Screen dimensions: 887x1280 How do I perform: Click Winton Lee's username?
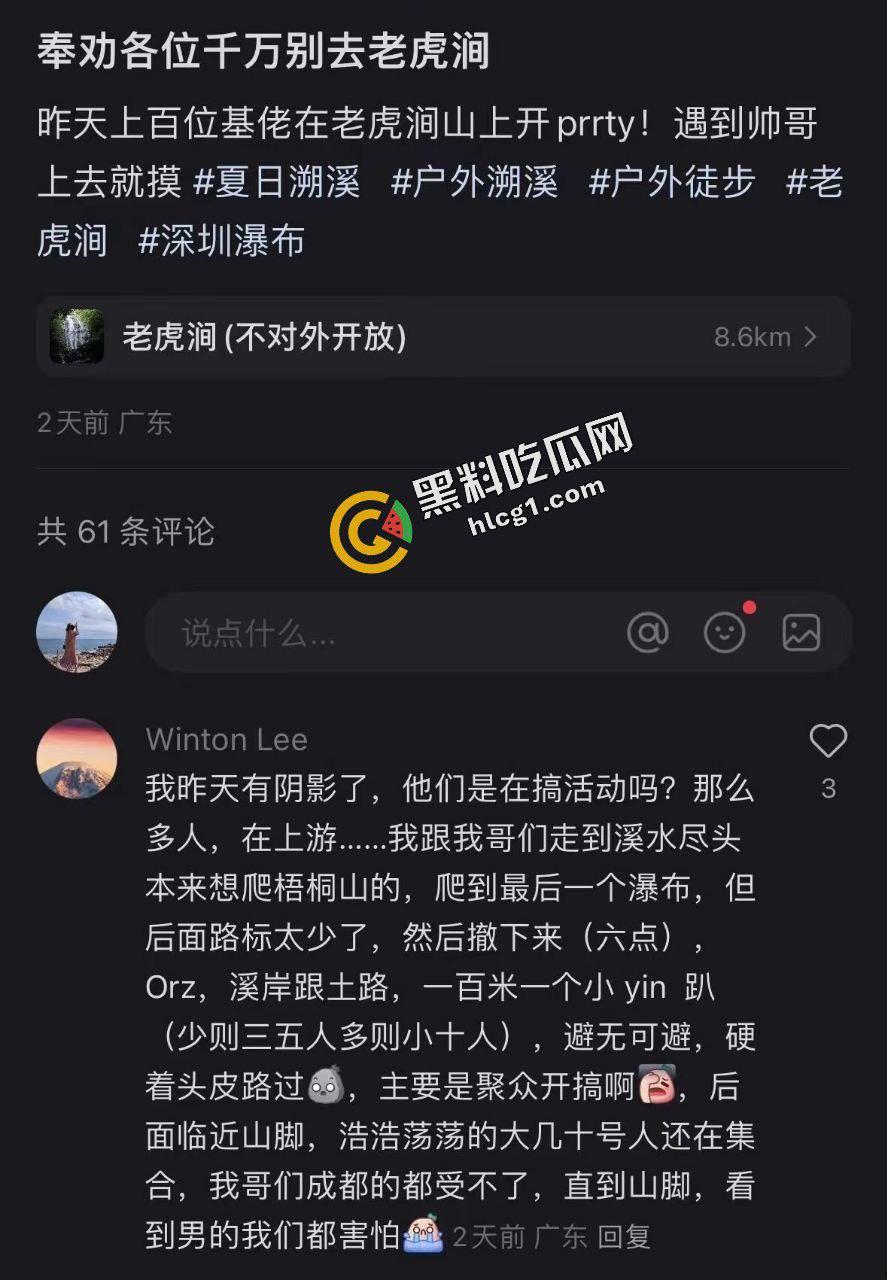[226, 740]
